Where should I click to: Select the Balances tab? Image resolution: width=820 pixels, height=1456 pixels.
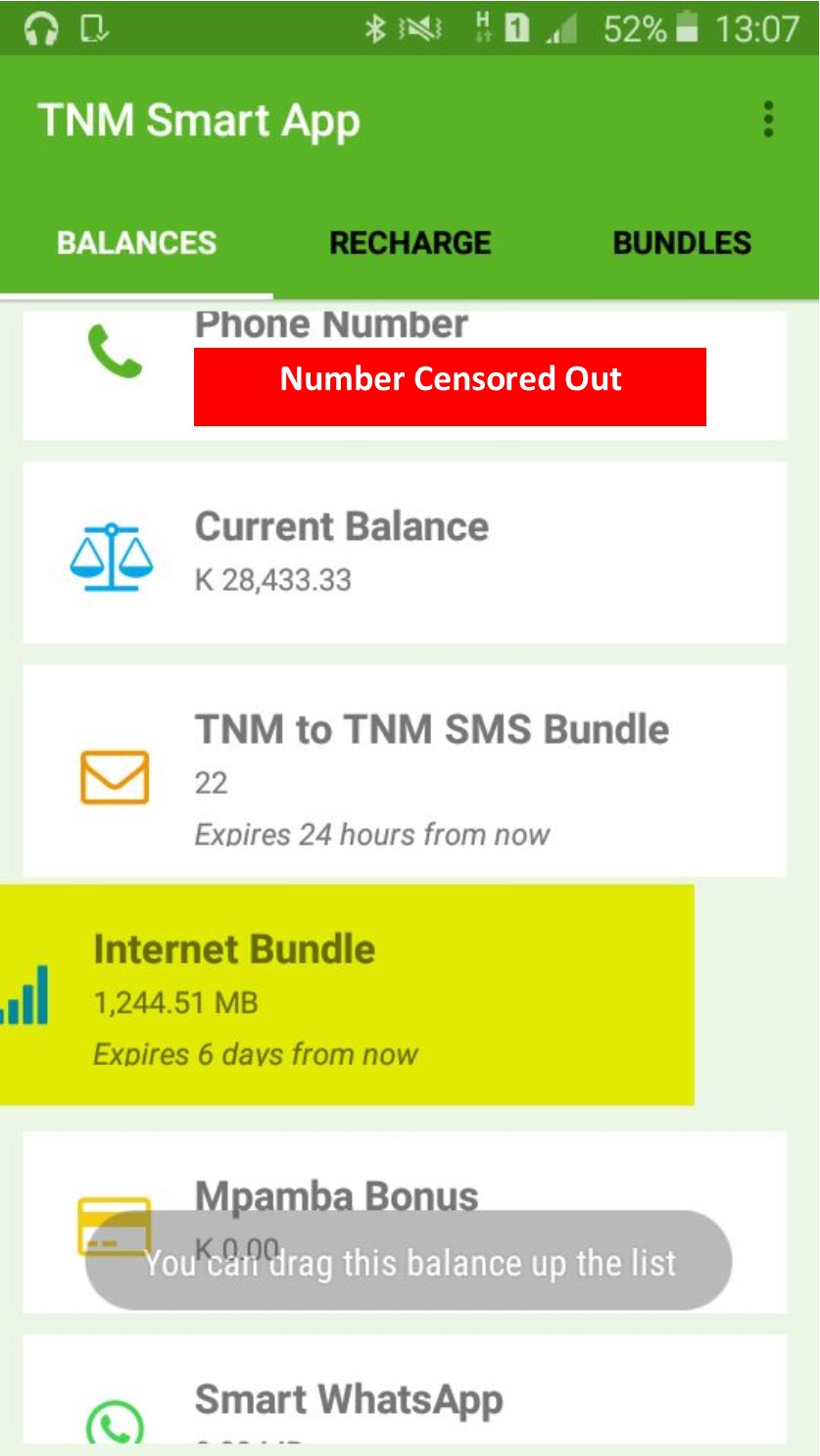136,243
